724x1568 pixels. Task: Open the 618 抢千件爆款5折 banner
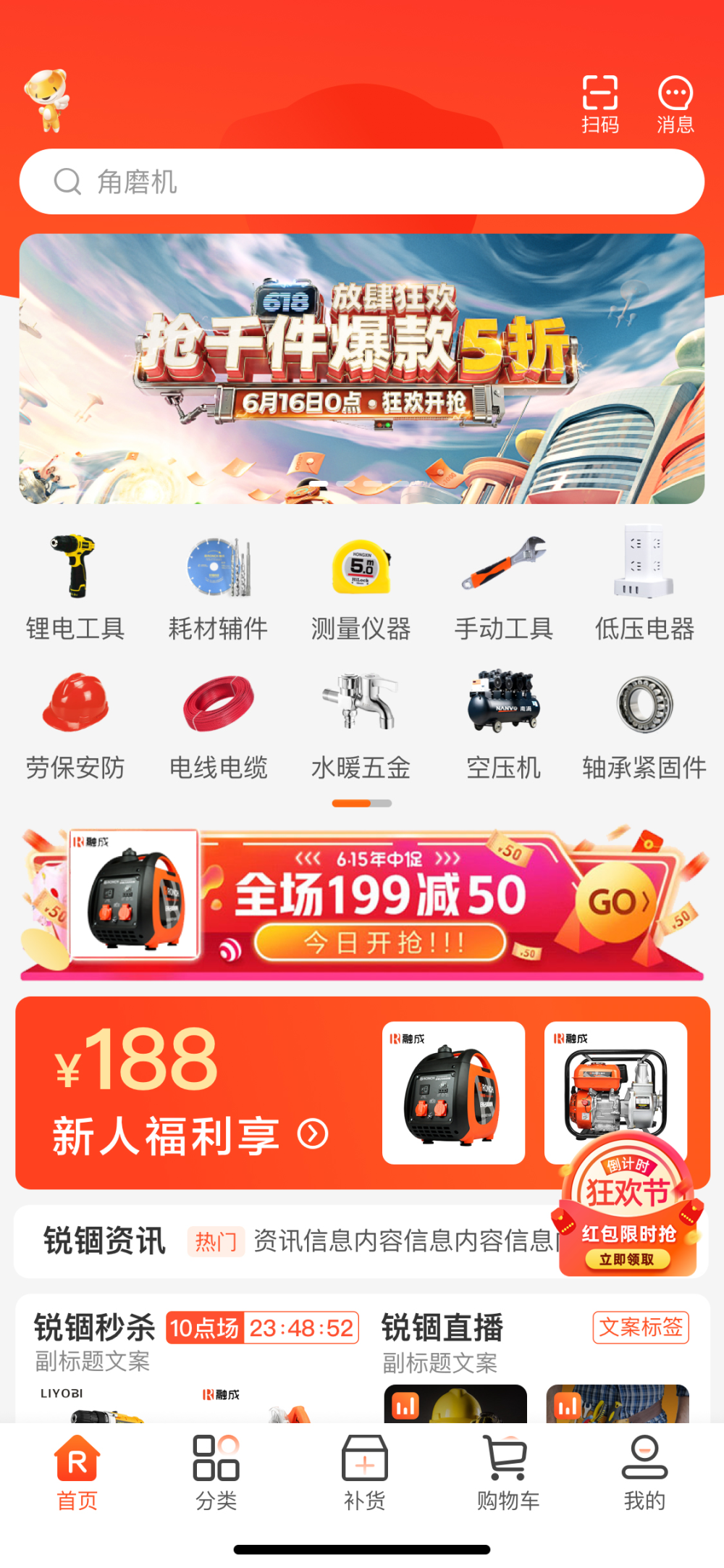362,369
